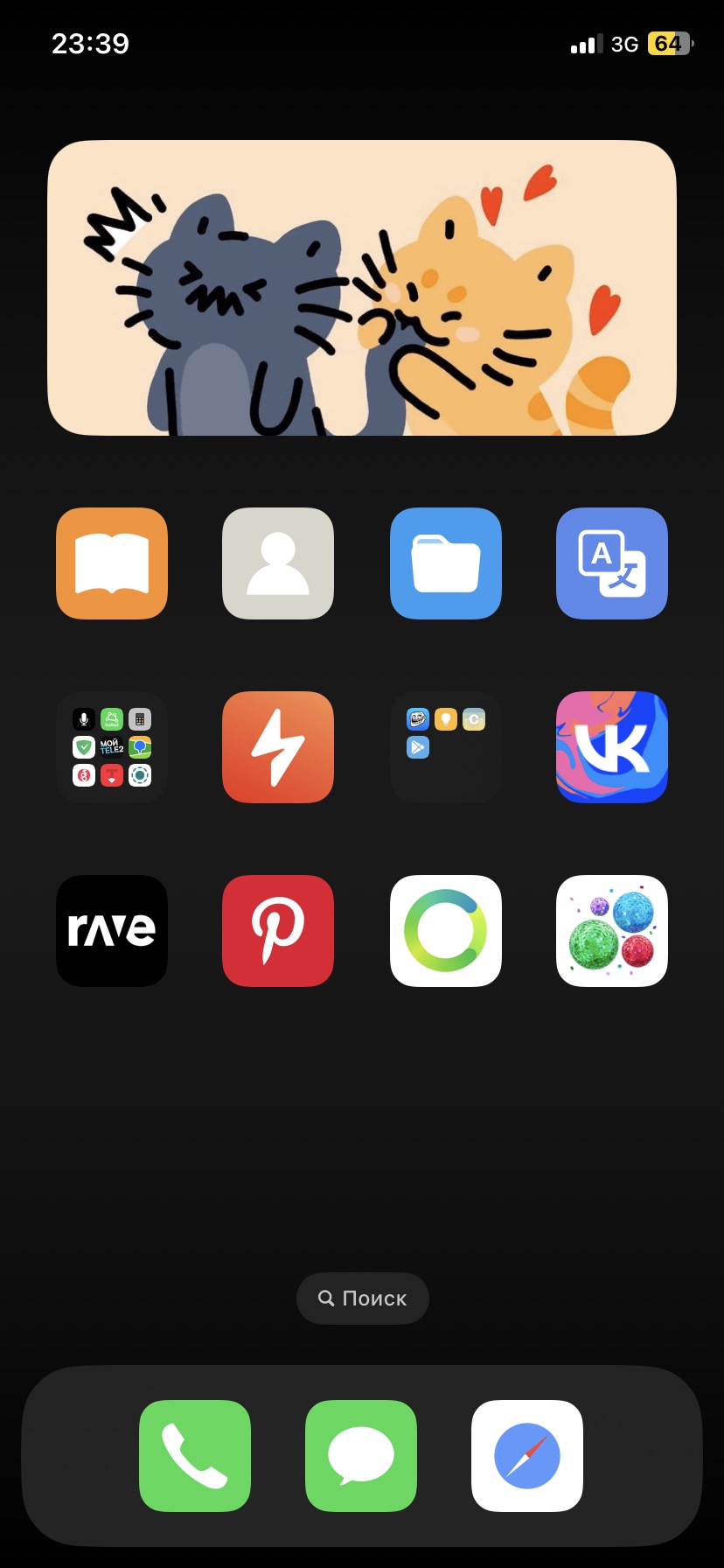Image resolution: width=724 pixels, height=1568 pixels.
Task: Launch the Rave app
Action: pyautogui.click(x=112, y=931)
